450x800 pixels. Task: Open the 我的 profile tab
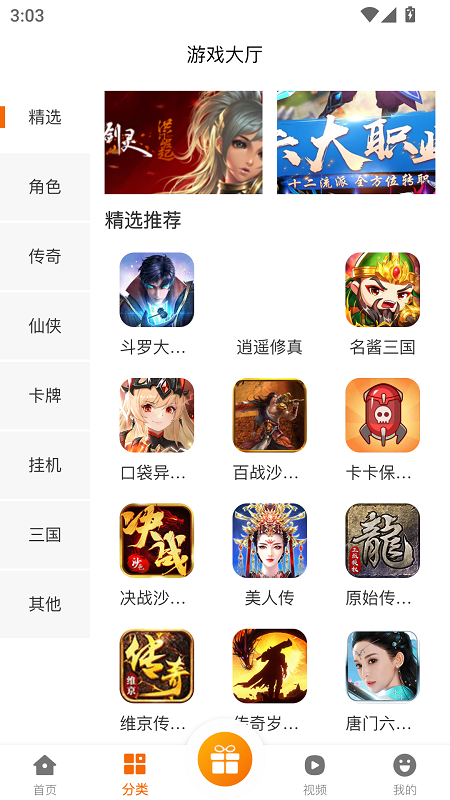coord(405,774)
